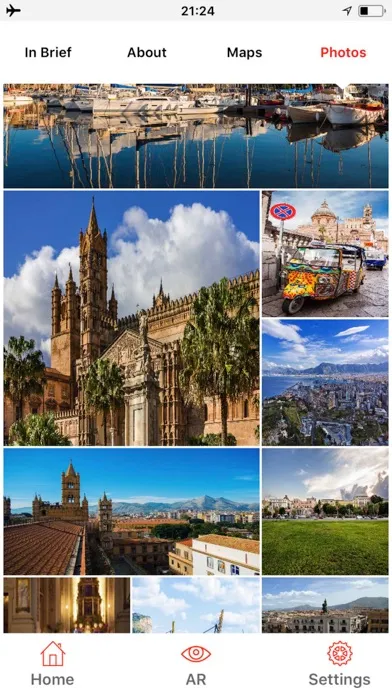Open Settings in the bottom bar
392x696 pixels.
point(340,664)
